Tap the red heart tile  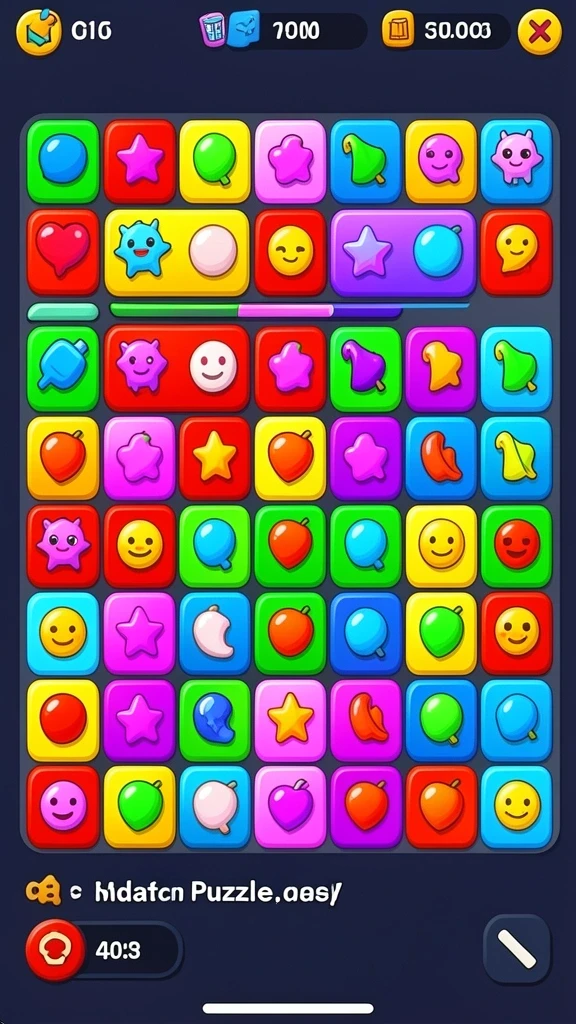pos(63,252)
